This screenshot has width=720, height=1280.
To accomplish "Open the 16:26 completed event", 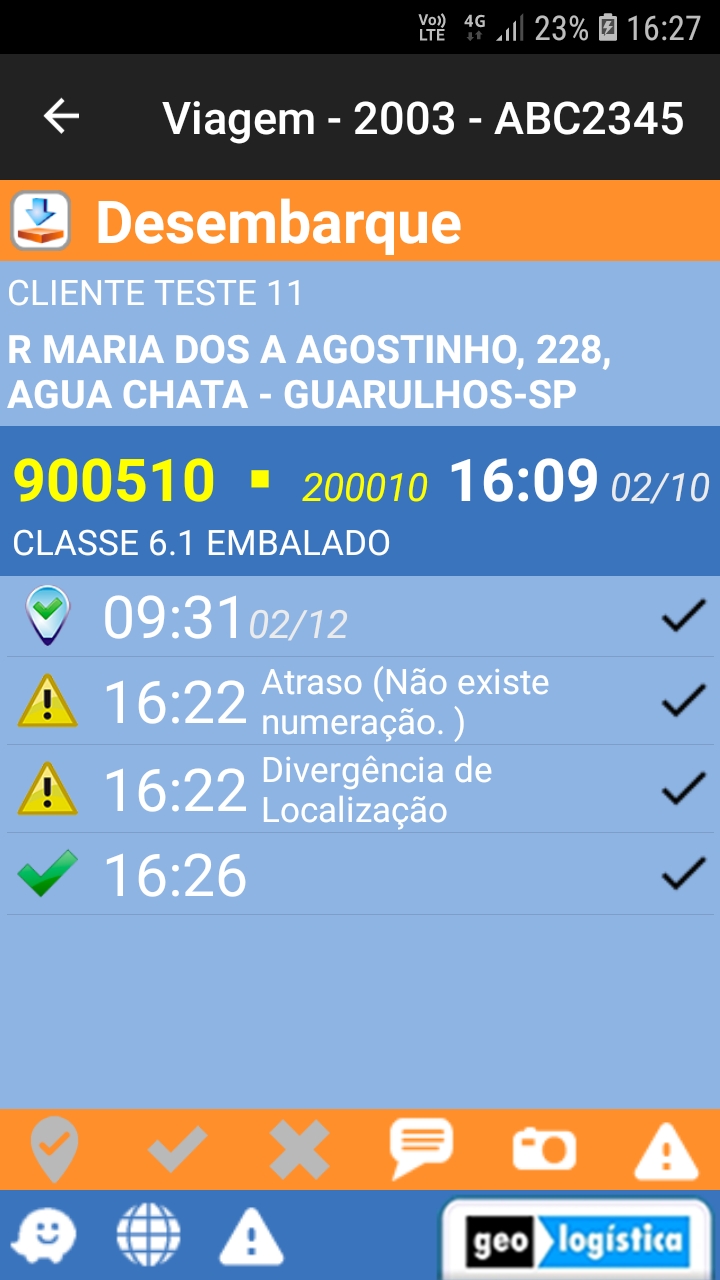I will click(360, 874).
